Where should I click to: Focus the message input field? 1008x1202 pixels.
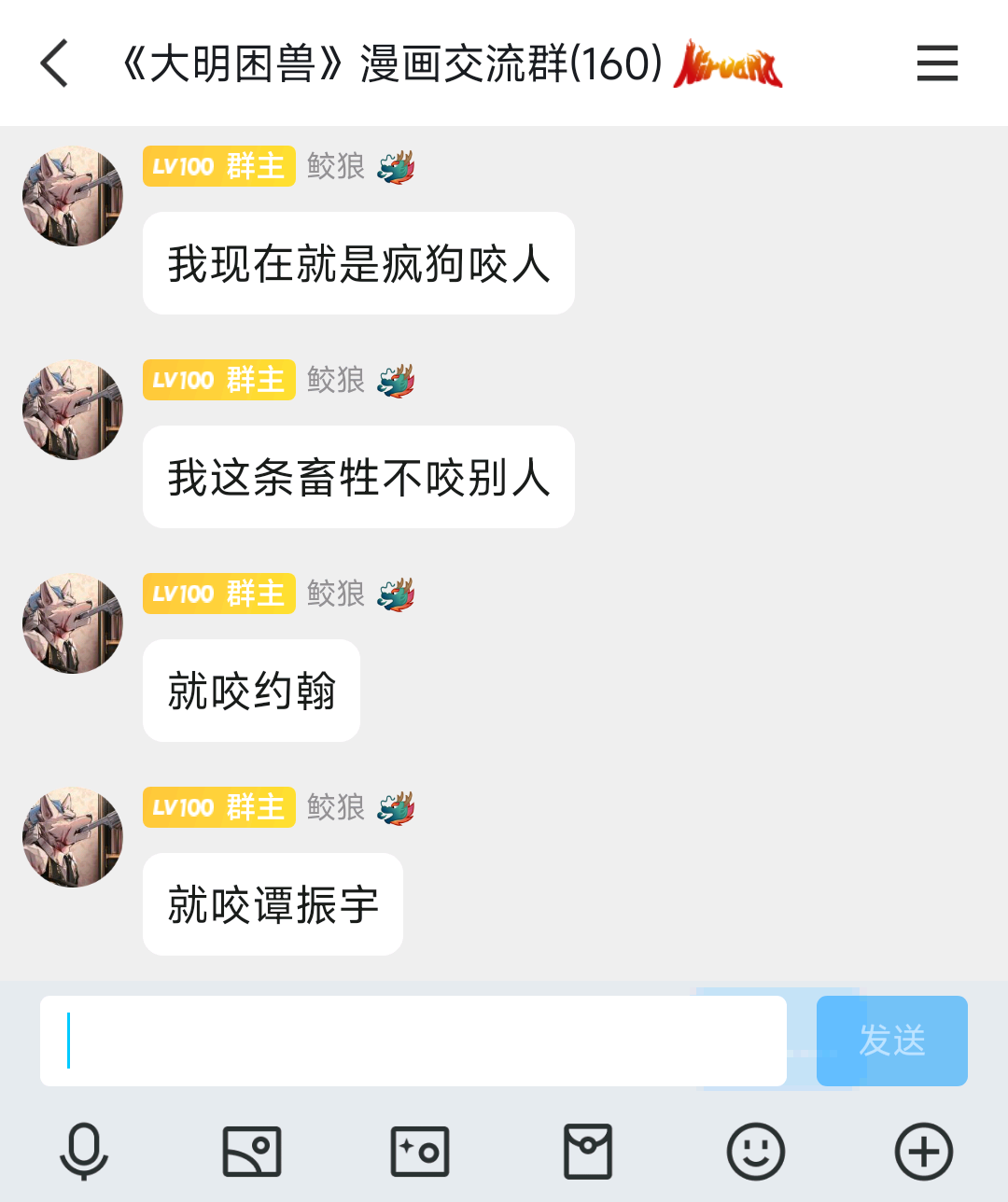[413, 1041]
